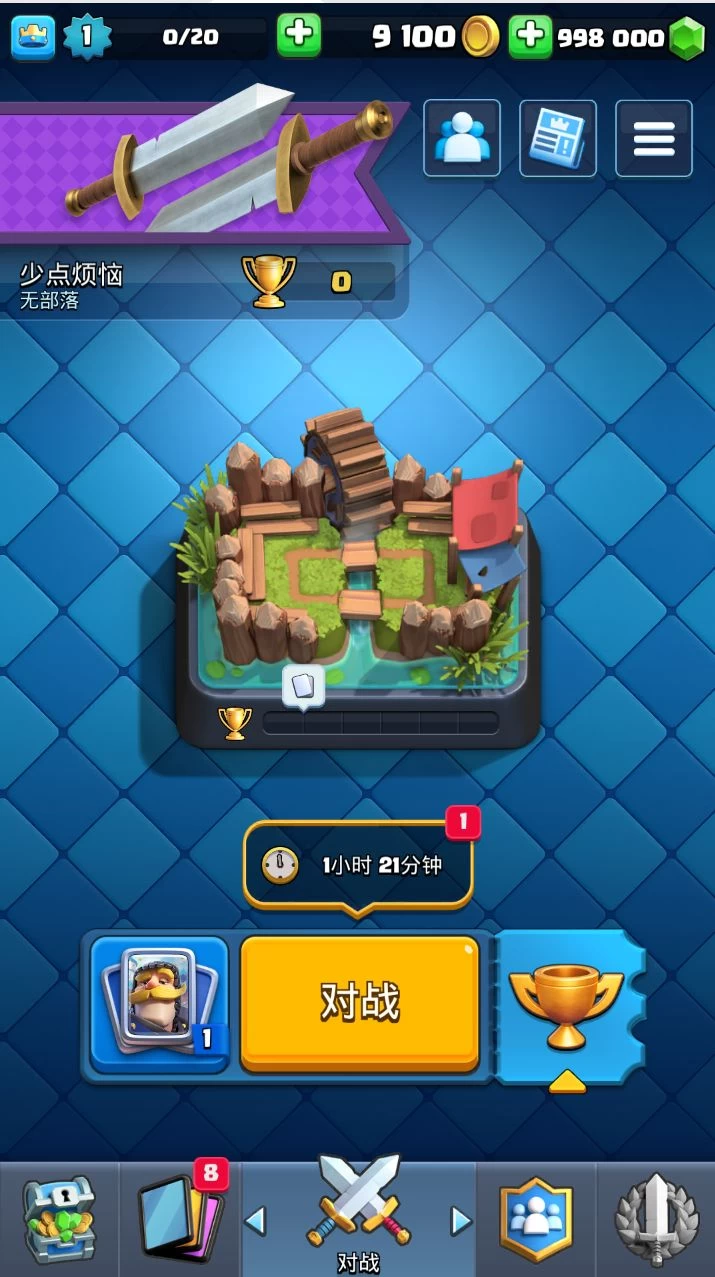Viewport: 715px width, 1277px height.
Task: Open the news feed icon
Action: (x=558, y=138)
